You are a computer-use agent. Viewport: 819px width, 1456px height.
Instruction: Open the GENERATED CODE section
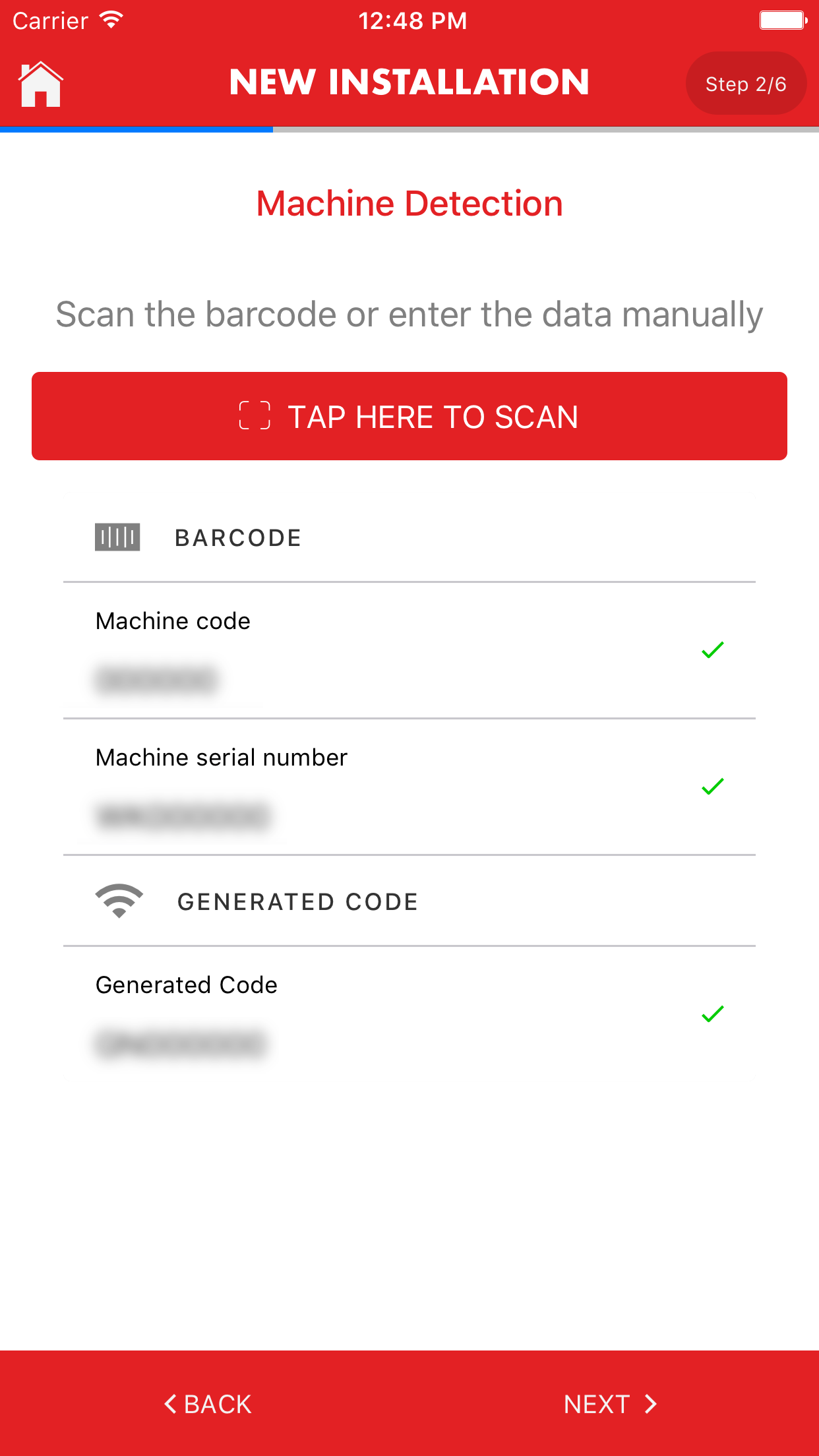point(298,901)
